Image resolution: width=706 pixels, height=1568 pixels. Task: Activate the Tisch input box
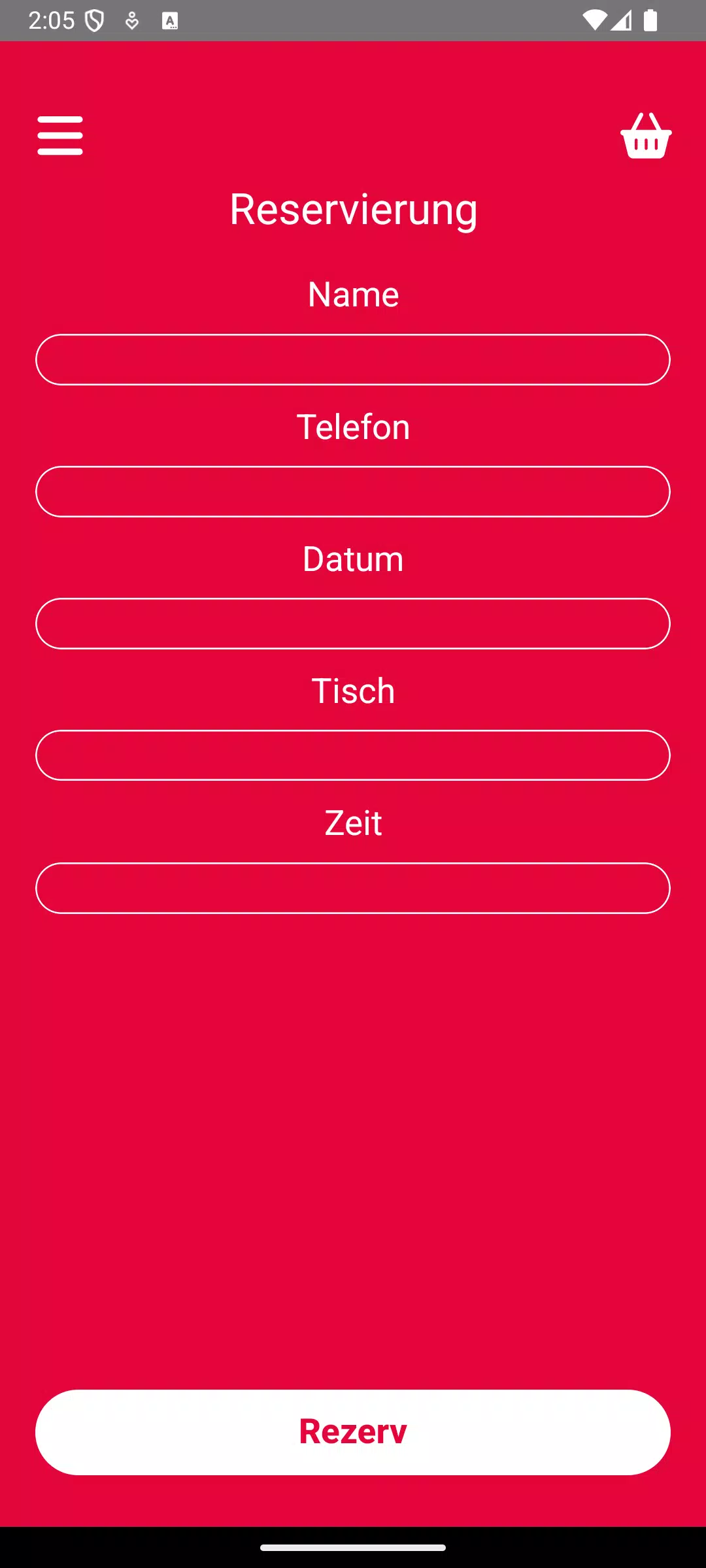tap(353, 755)
